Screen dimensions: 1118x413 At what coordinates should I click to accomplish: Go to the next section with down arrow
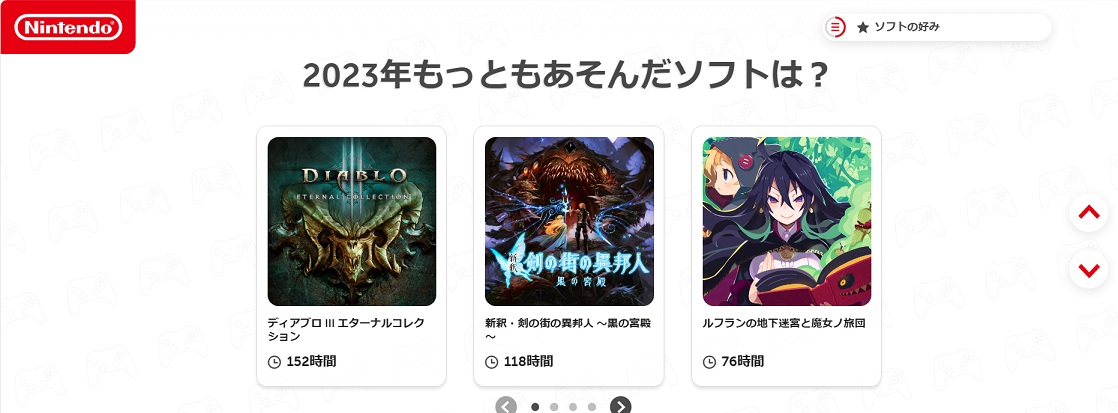click(x=1089, y=270)
